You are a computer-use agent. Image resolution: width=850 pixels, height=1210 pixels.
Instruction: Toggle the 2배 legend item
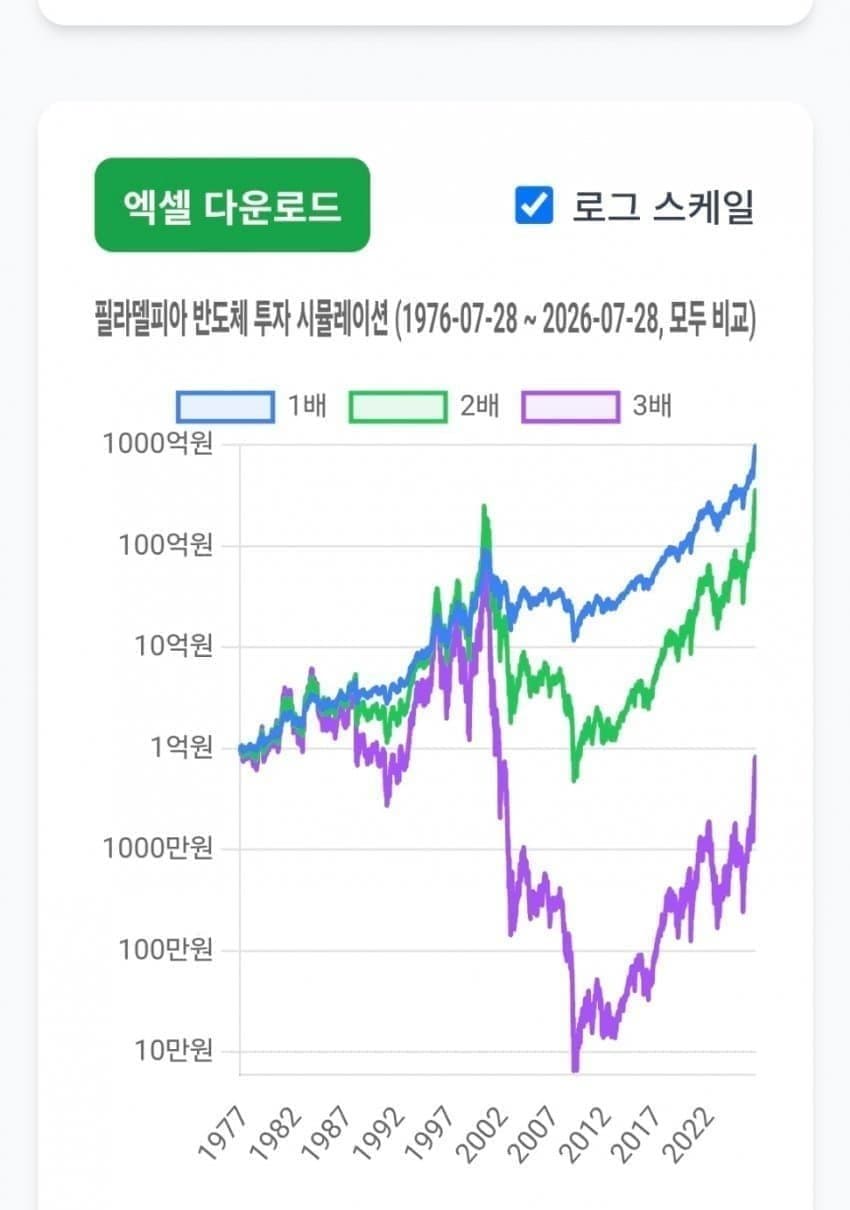424,407
